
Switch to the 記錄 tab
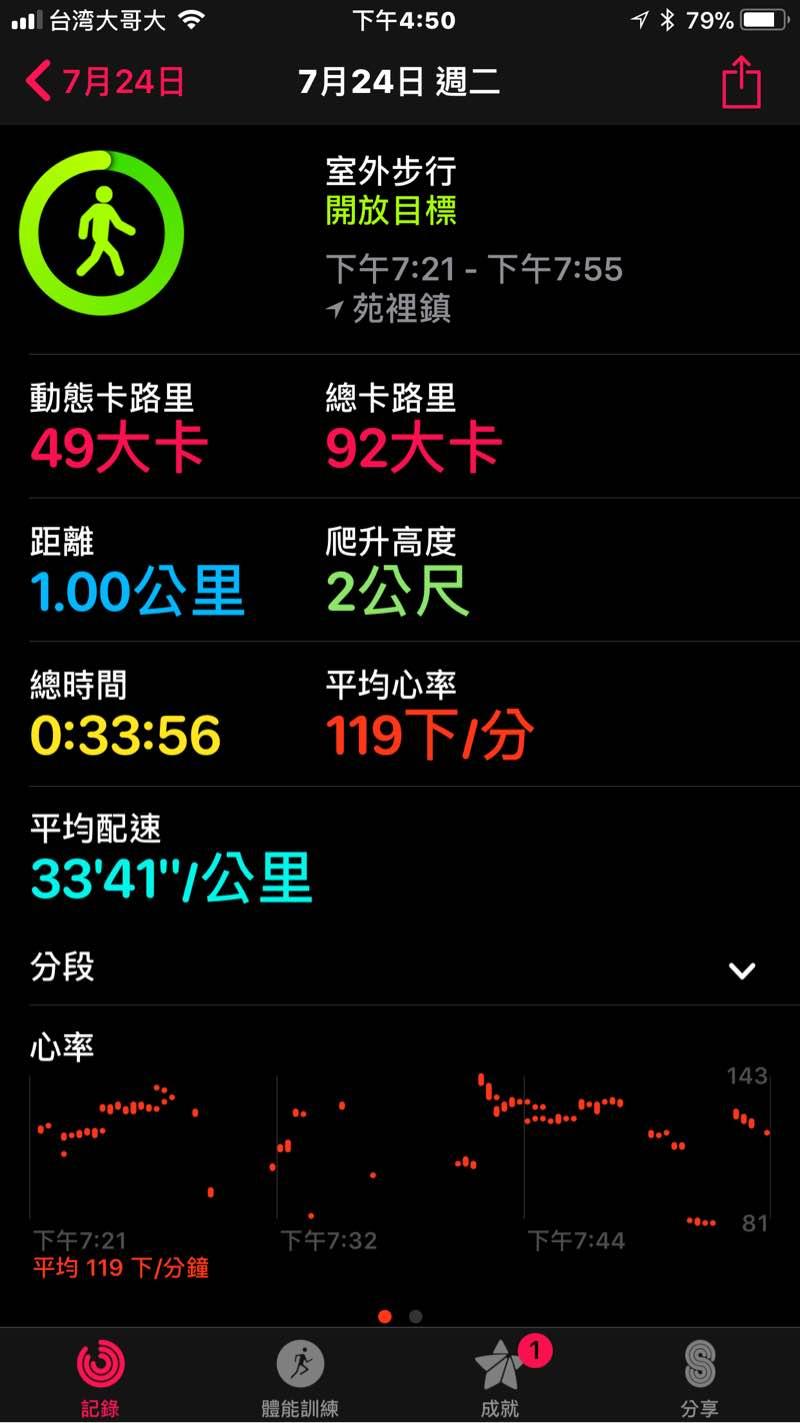pos(100,1378)
